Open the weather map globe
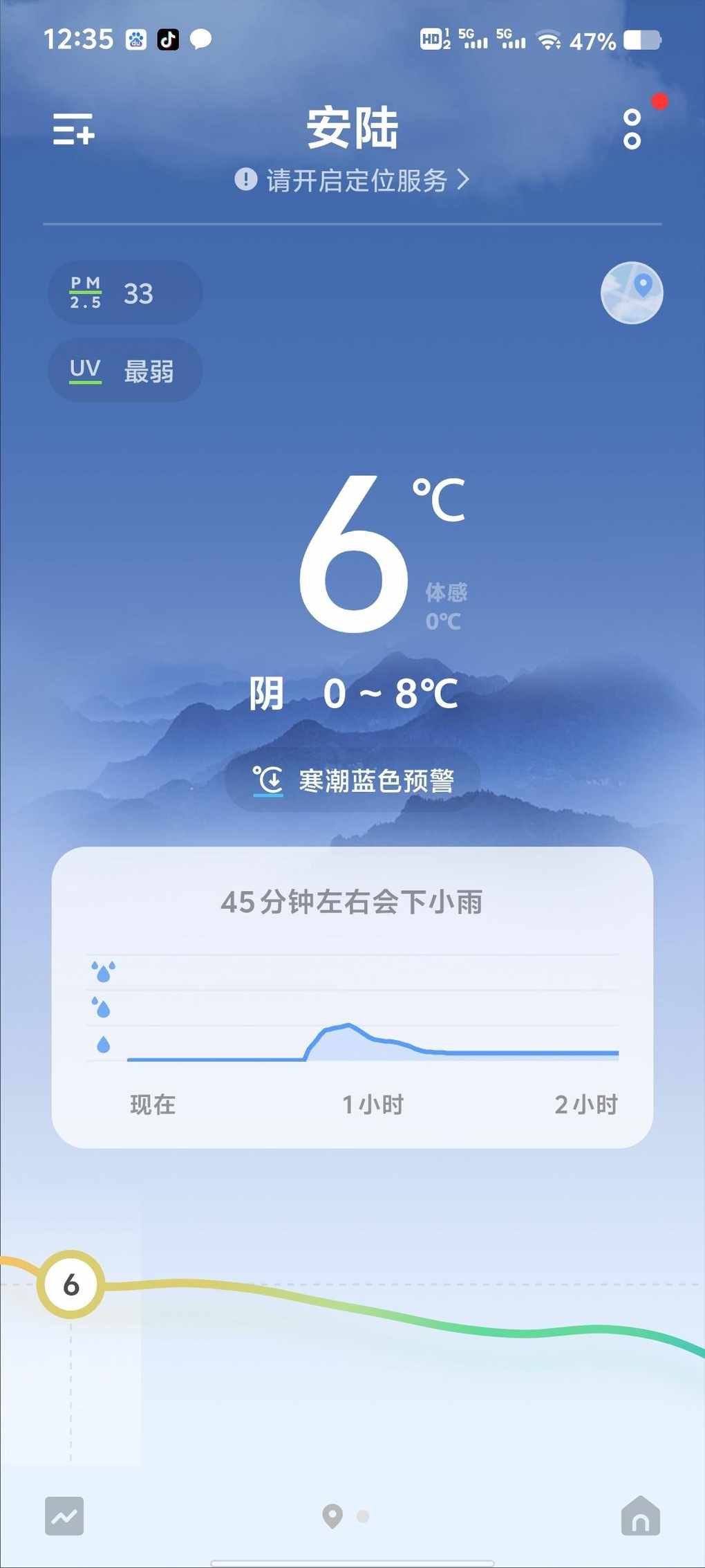 click(632, 293)
